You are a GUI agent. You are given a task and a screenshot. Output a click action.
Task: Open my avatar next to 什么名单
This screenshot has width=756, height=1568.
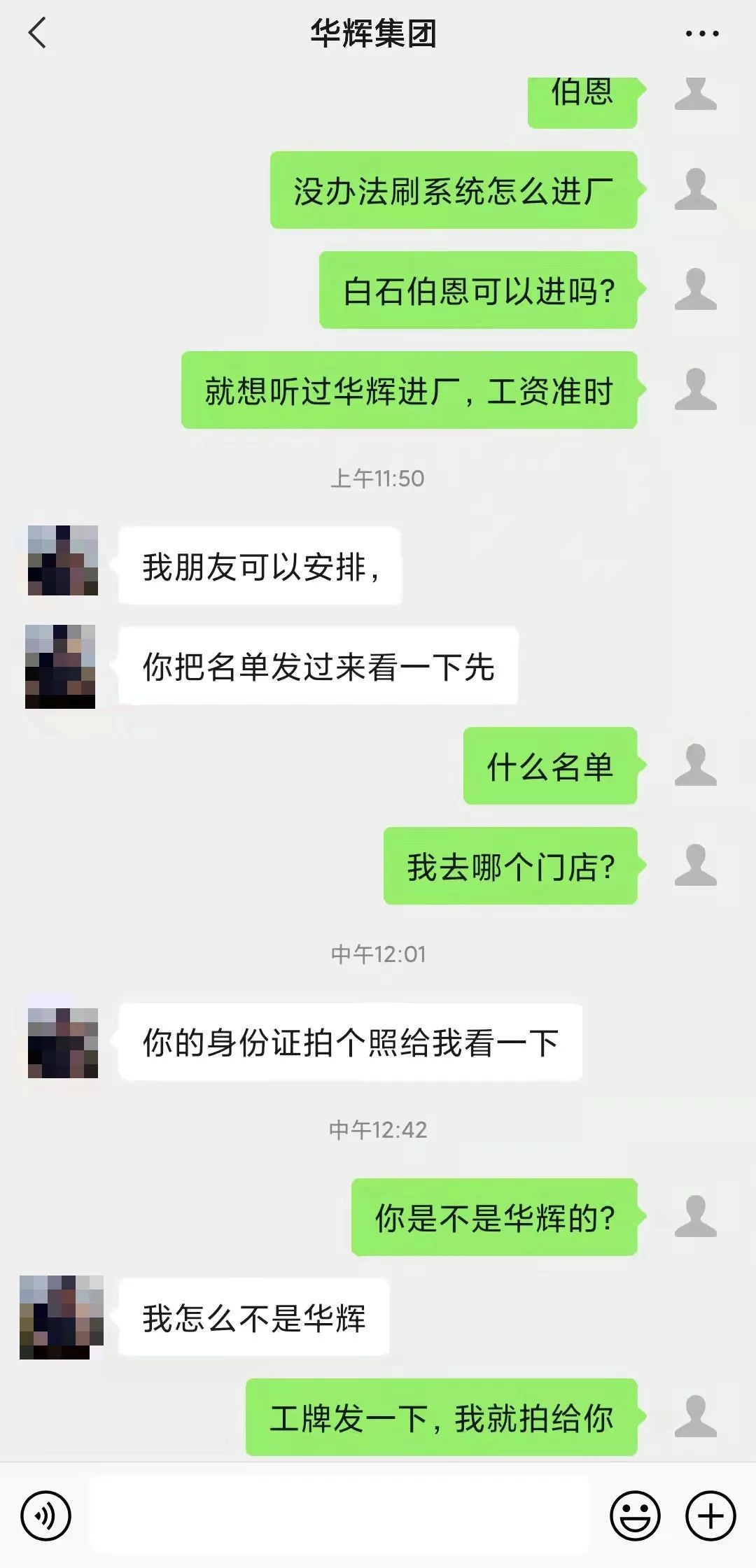click(695, 765)
